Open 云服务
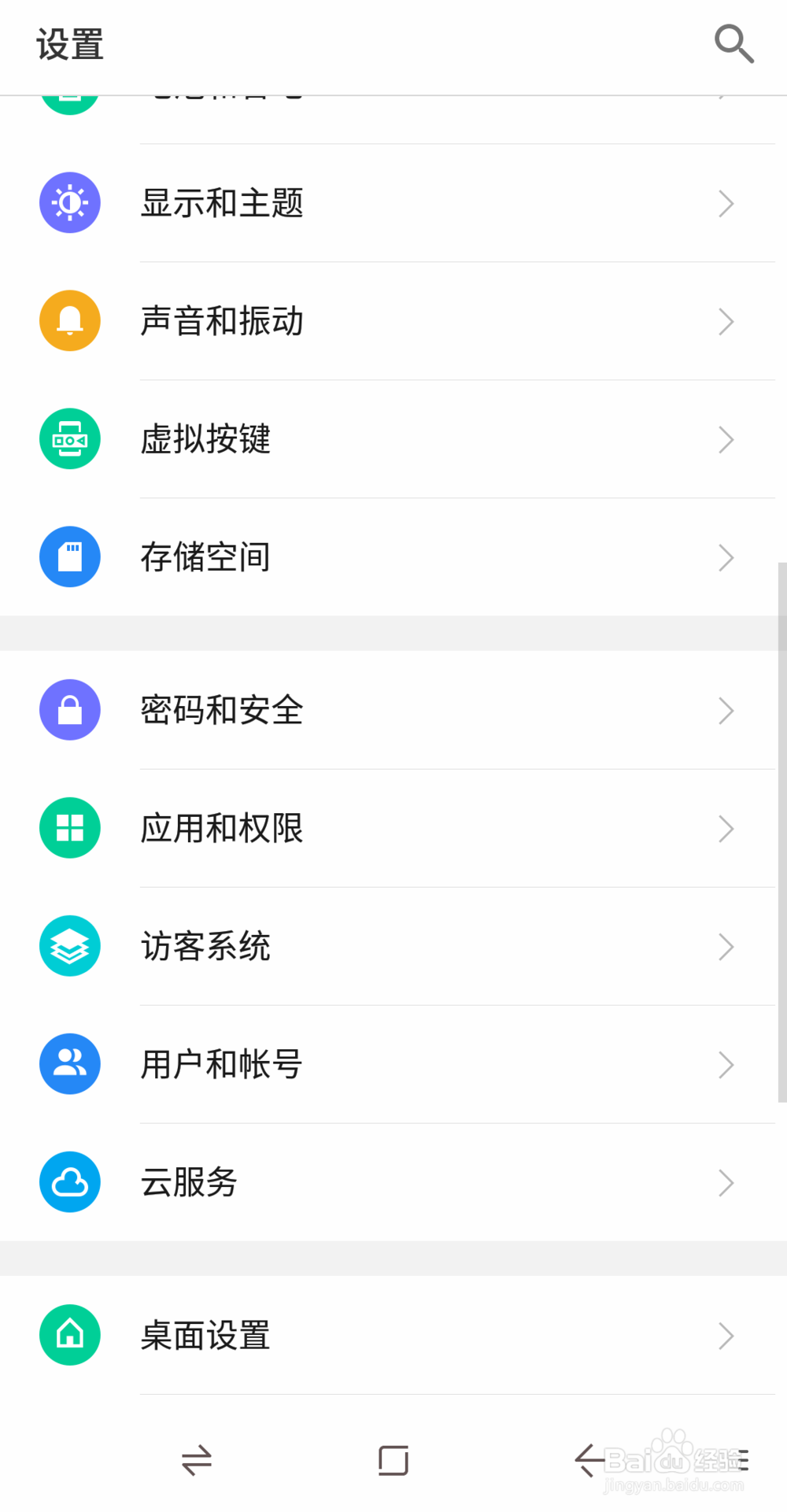The width and height of the screenshot is (787, 1512). [393, 1182]
